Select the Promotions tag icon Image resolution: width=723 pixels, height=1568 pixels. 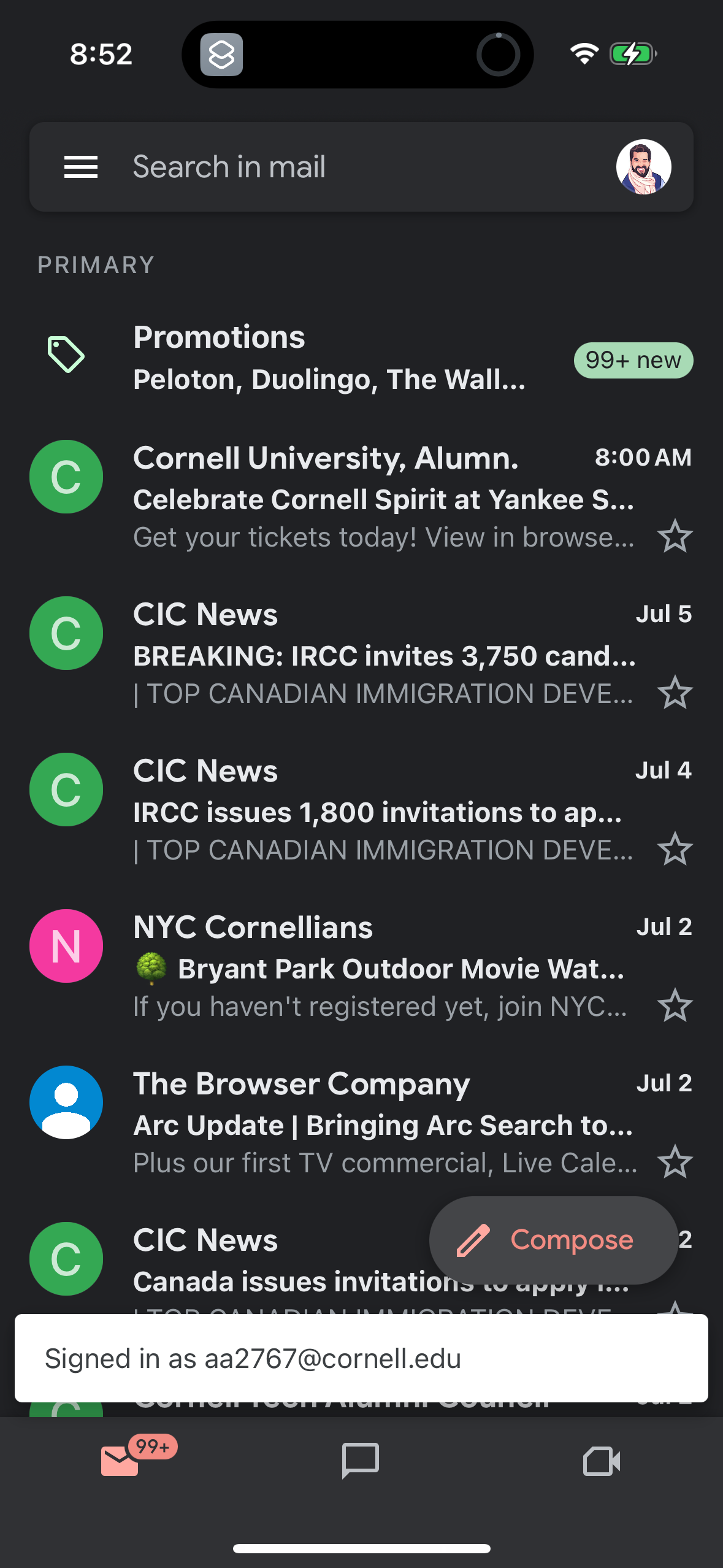tap(66, 353)
